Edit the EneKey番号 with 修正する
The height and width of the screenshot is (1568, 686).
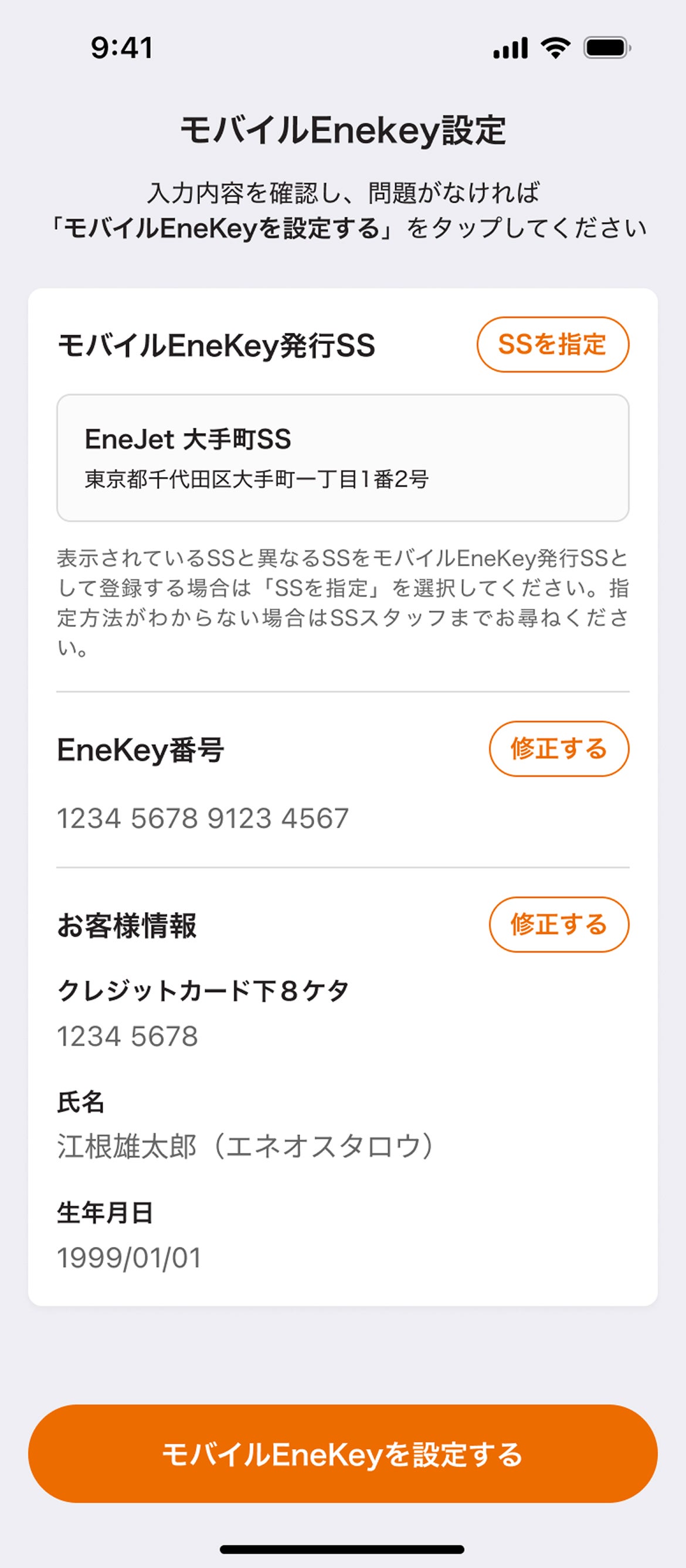tap(559, 749)
